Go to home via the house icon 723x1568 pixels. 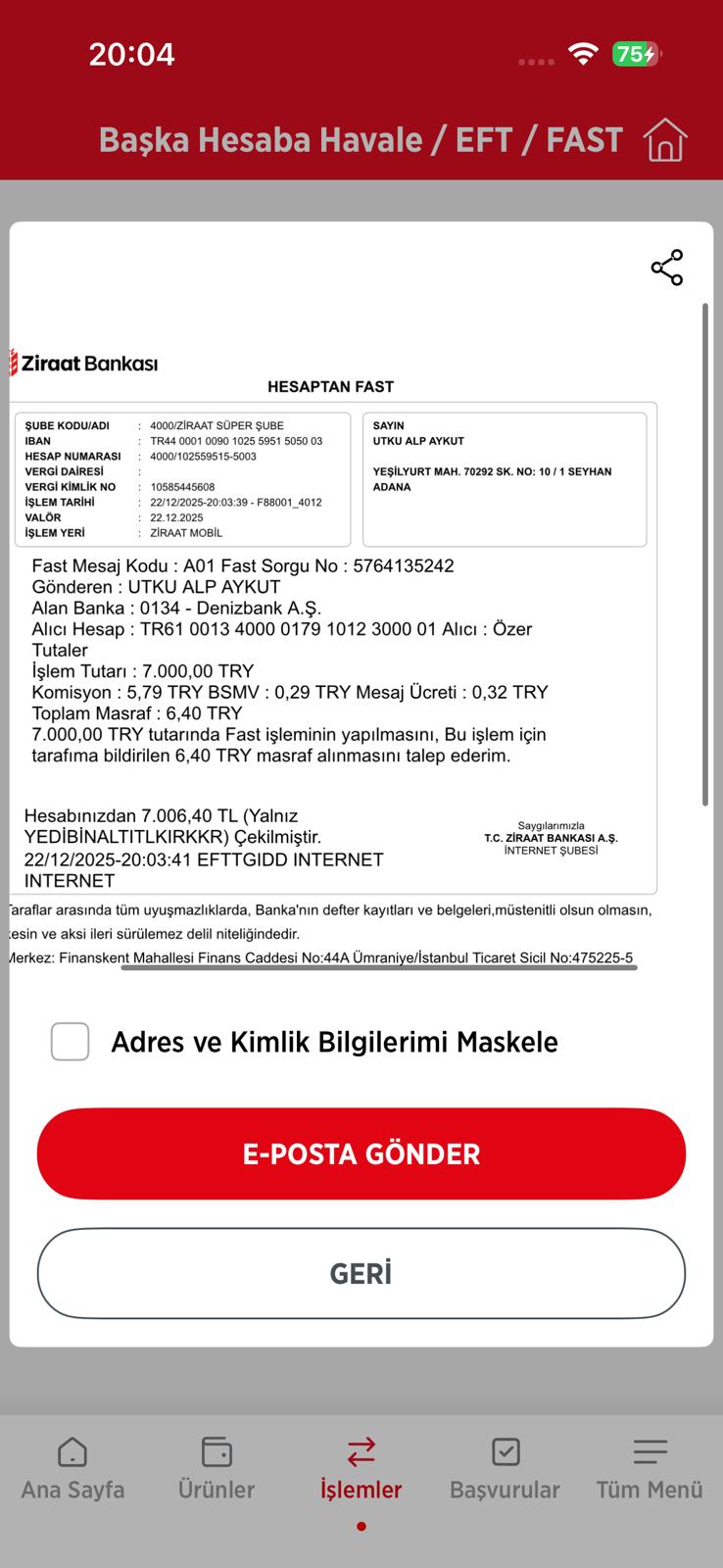(665, 140)
